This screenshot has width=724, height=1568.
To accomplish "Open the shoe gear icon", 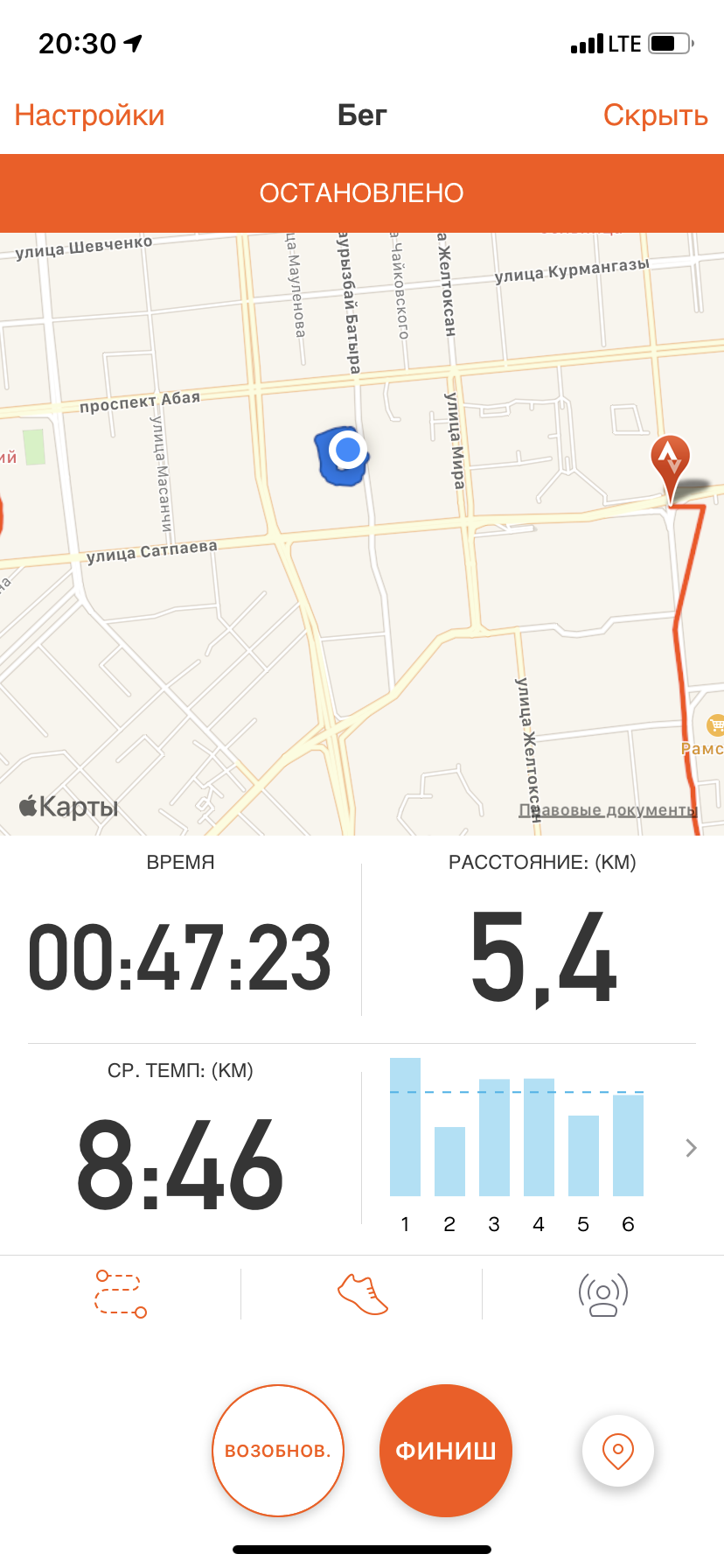I will [x=362, y=1294].
